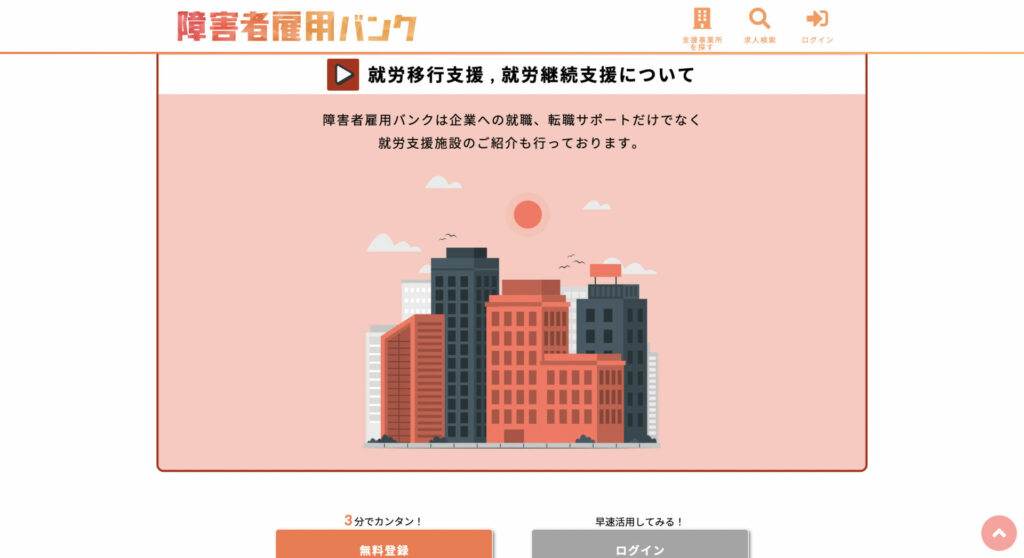This screenshot has height=558, width=1024.
Task: Jump back to top with arrow button
Action: coord(998,533)
